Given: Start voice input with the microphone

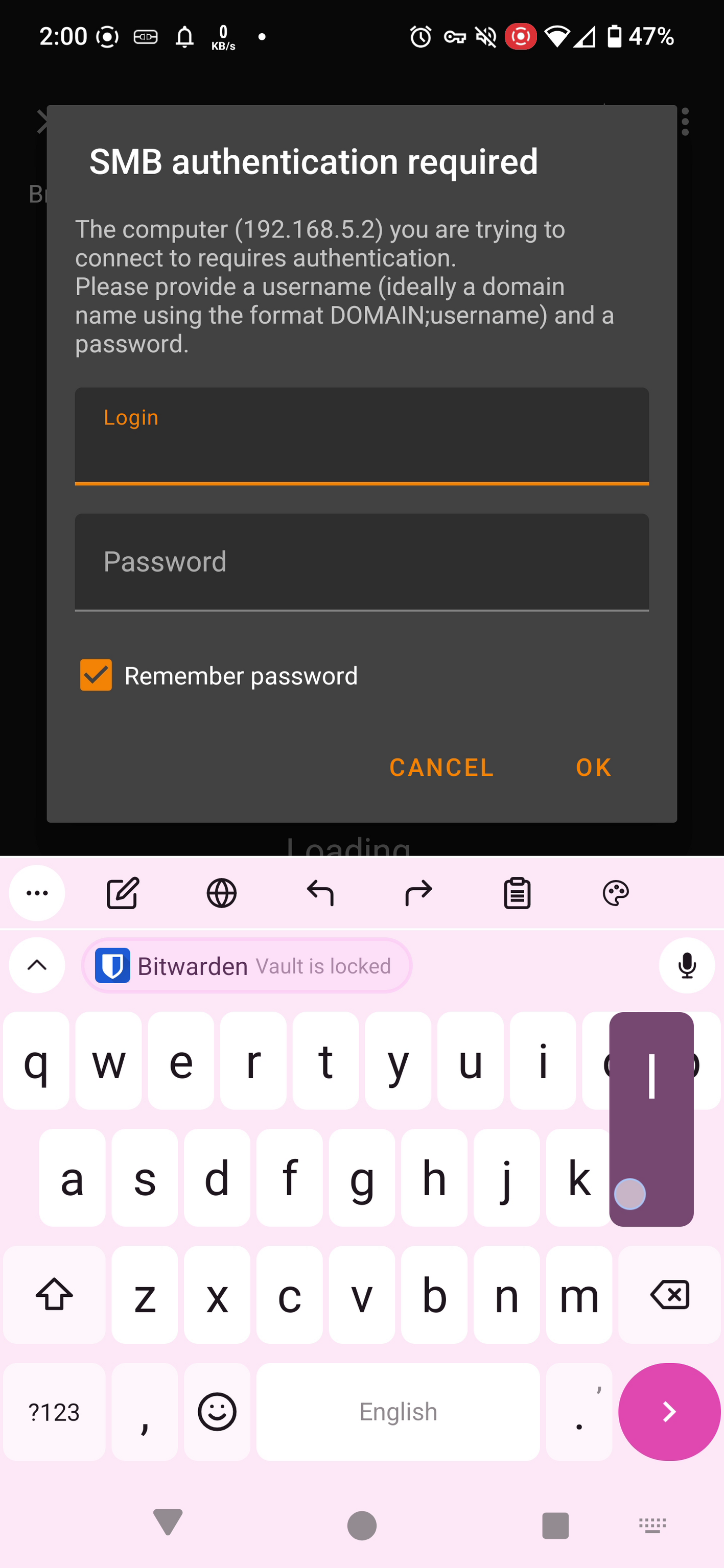Looking at the screenshot, I should click(x=686, y=966).
